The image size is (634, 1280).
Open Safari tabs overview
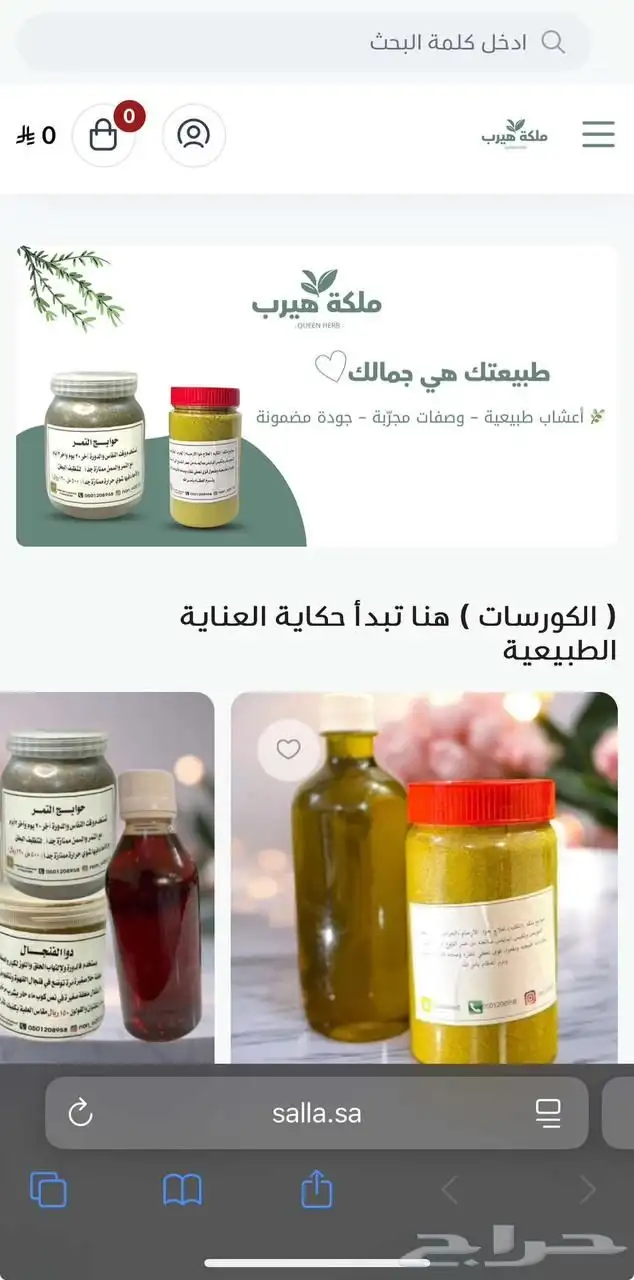click(x=48, y=1190)
